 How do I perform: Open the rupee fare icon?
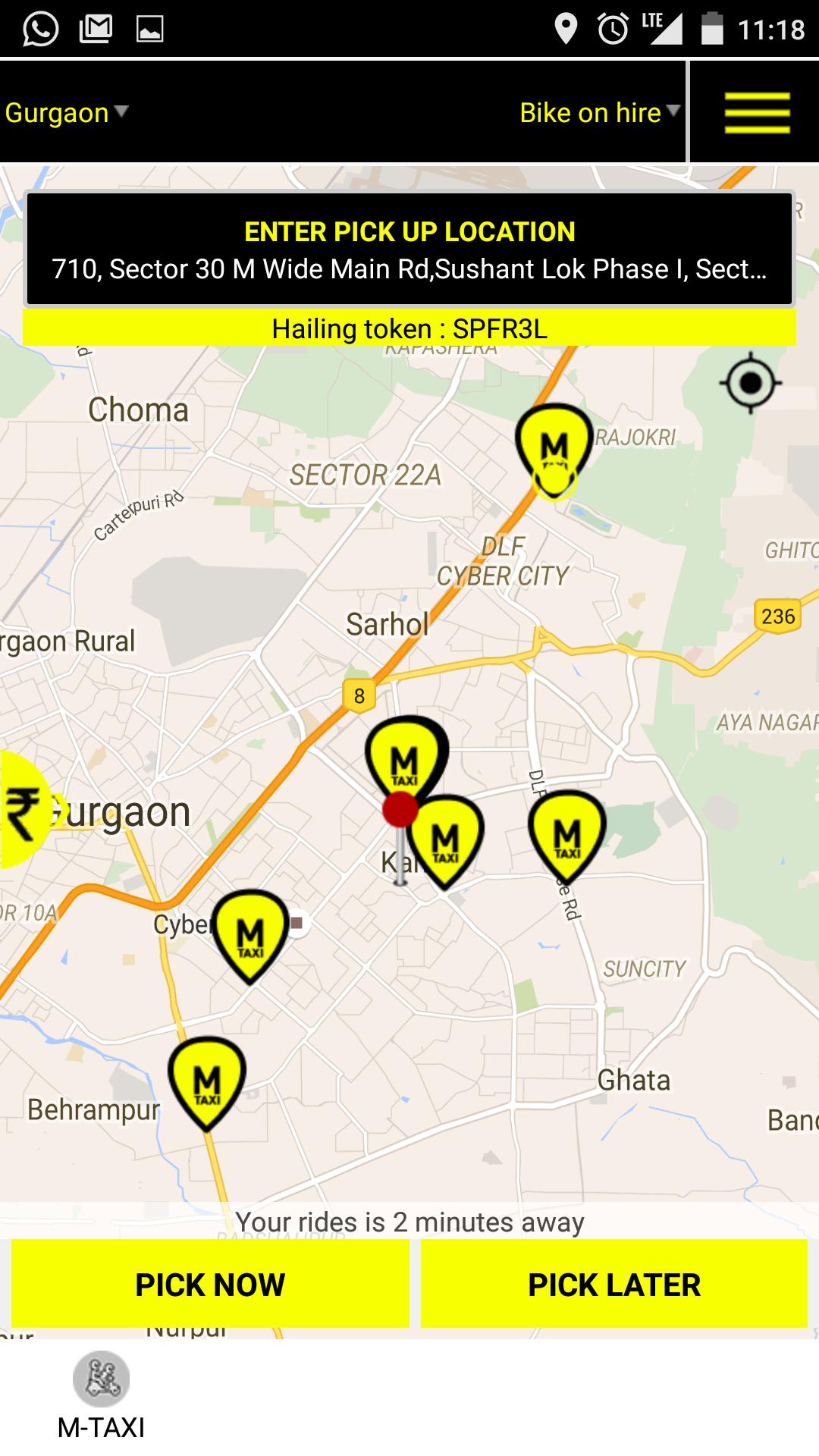(23, 810)
